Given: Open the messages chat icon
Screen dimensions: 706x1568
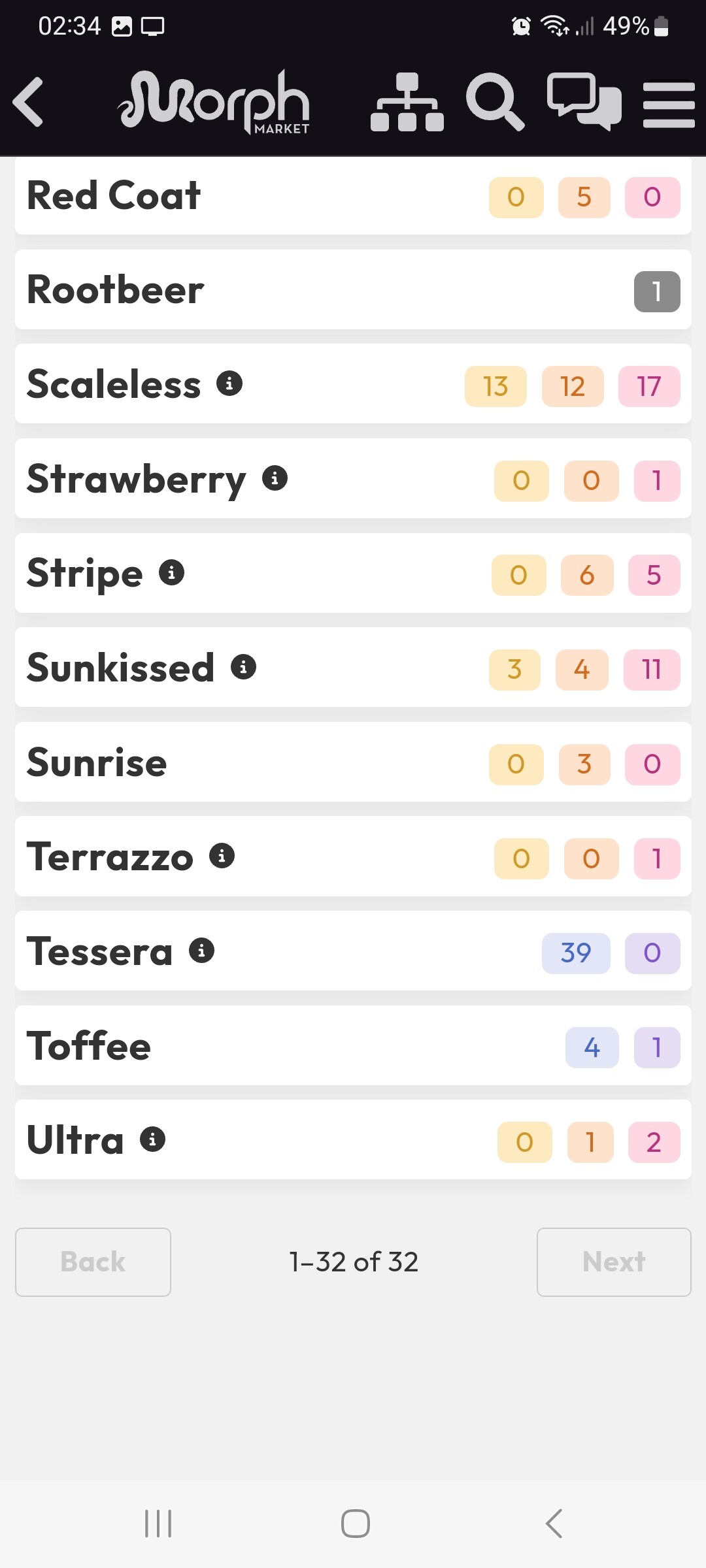Looking at the screenshot, I should 584,102.
